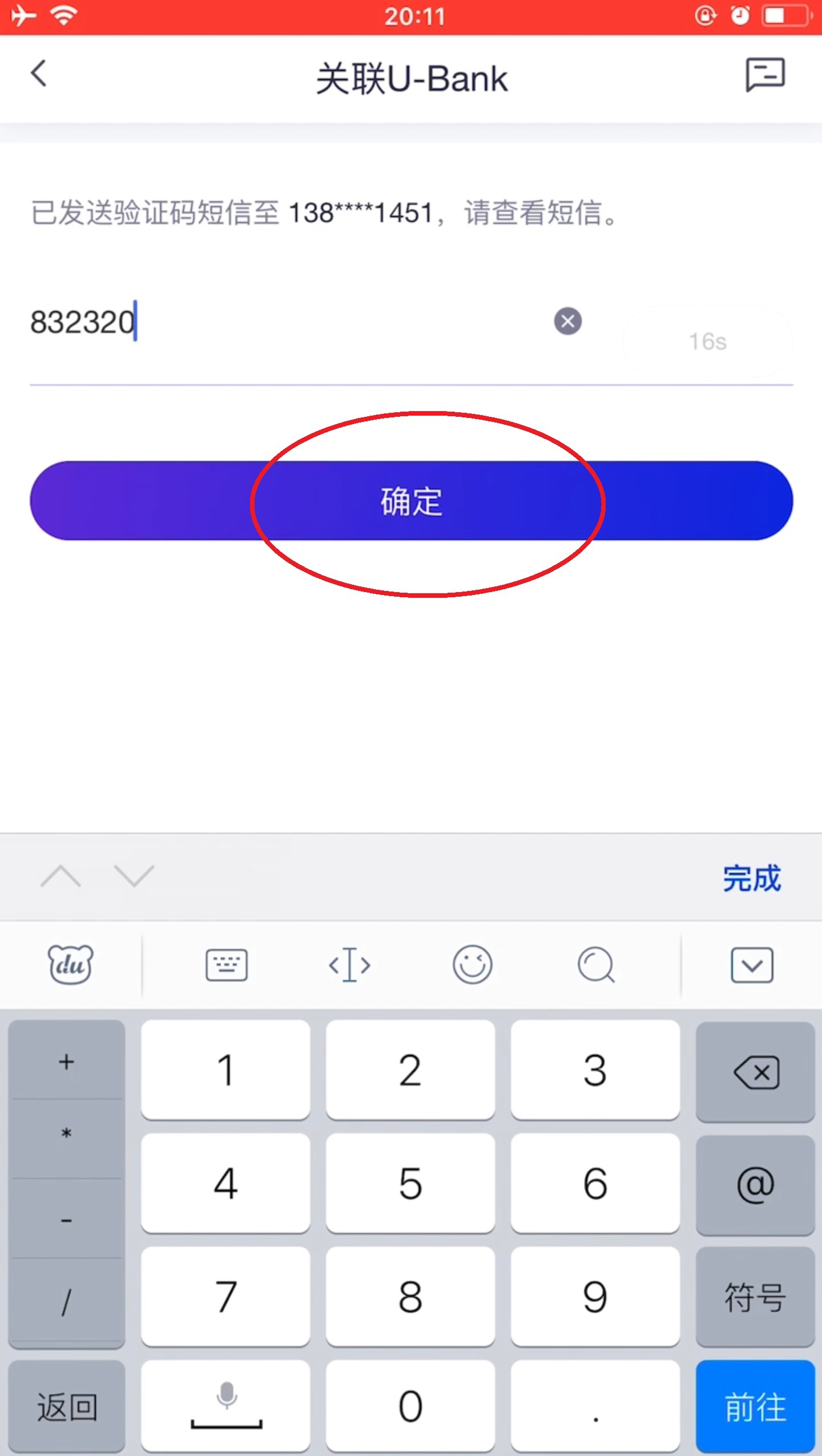The image size is (822, 1456).
Task: Open keyboard search tool
Action: [x=595, y=965]
